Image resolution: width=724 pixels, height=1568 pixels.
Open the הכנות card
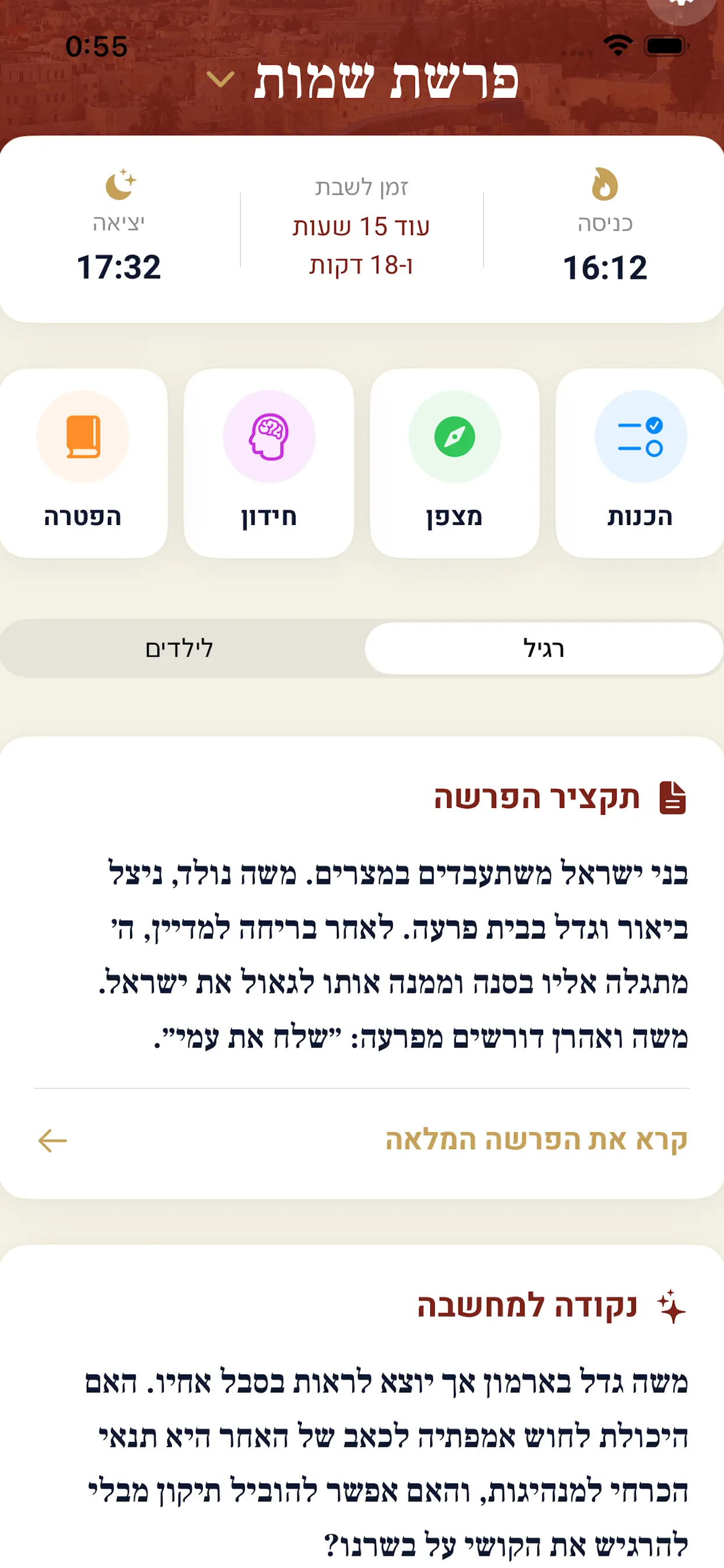[640, 463]
